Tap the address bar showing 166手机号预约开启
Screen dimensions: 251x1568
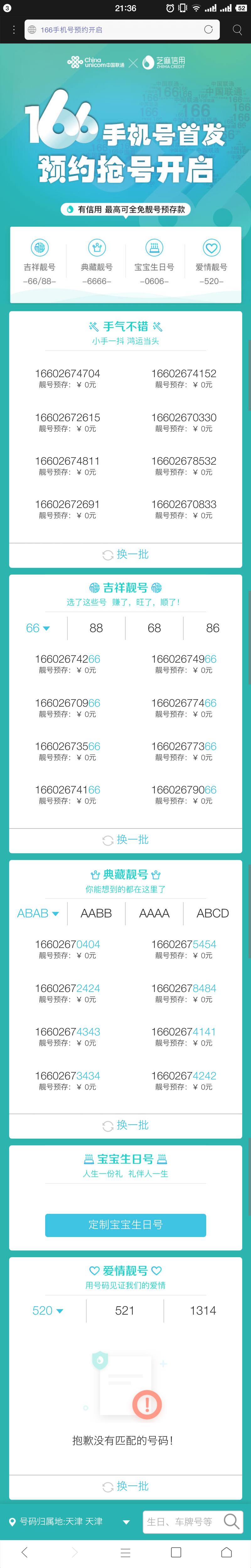115,30
